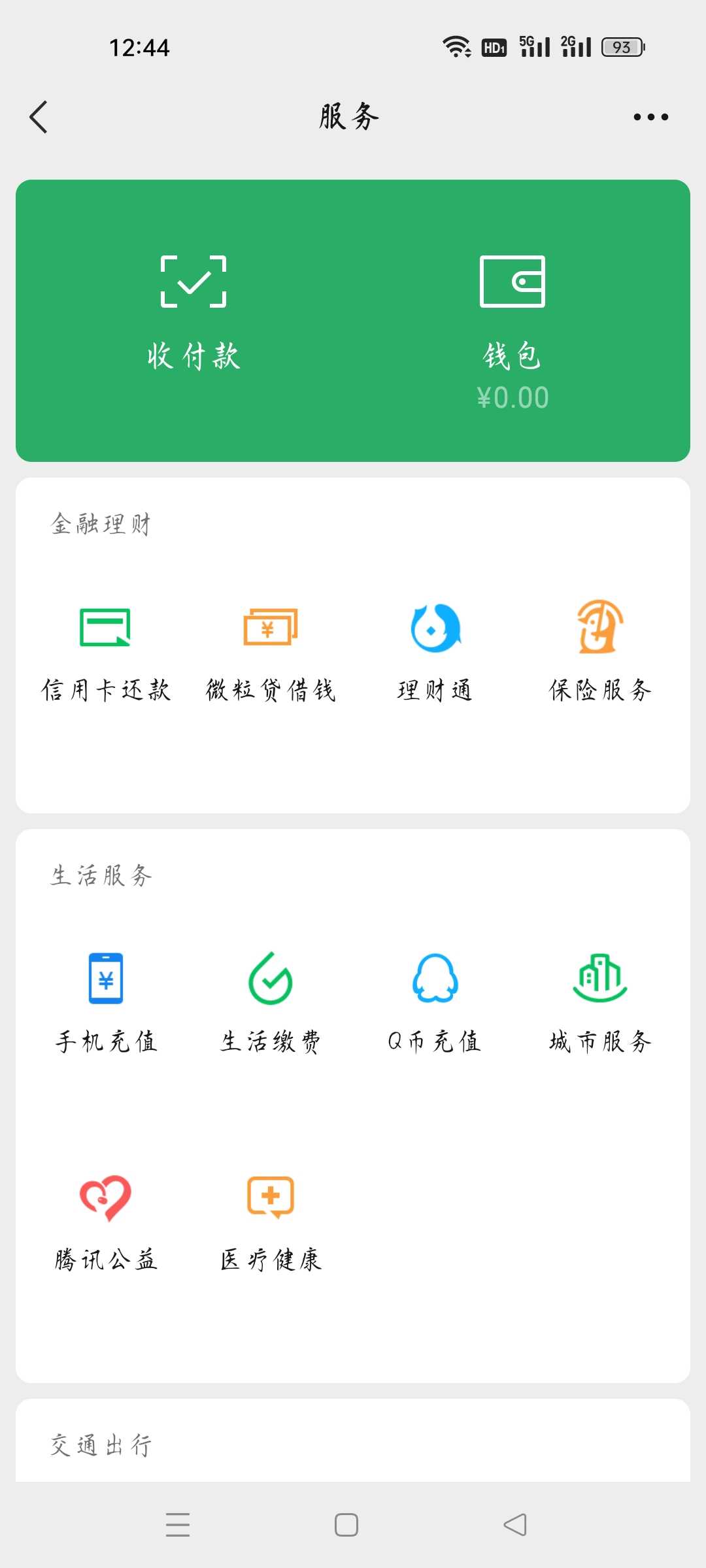Open 医疗健康 medical health
This screenshot has height=1568, width=706.
click(x=271, y=1222)
